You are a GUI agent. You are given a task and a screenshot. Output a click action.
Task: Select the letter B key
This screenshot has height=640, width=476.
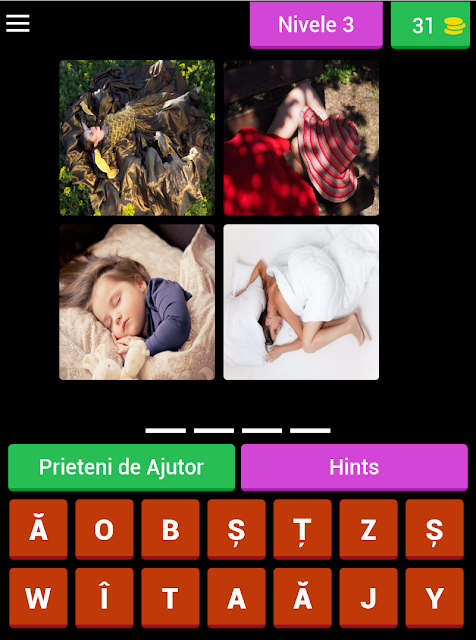click(170, 529)
